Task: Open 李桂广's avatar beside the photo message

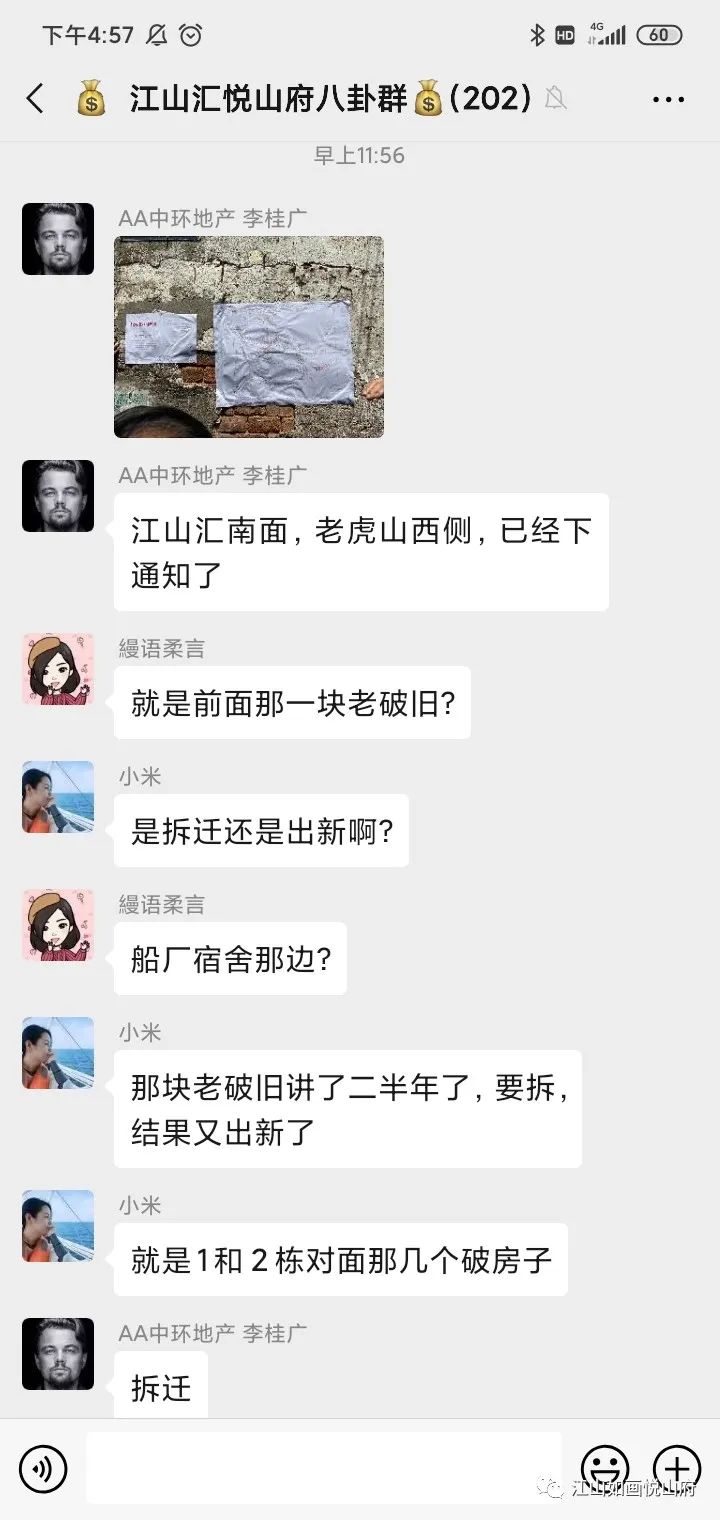Action: click(58, 239)
